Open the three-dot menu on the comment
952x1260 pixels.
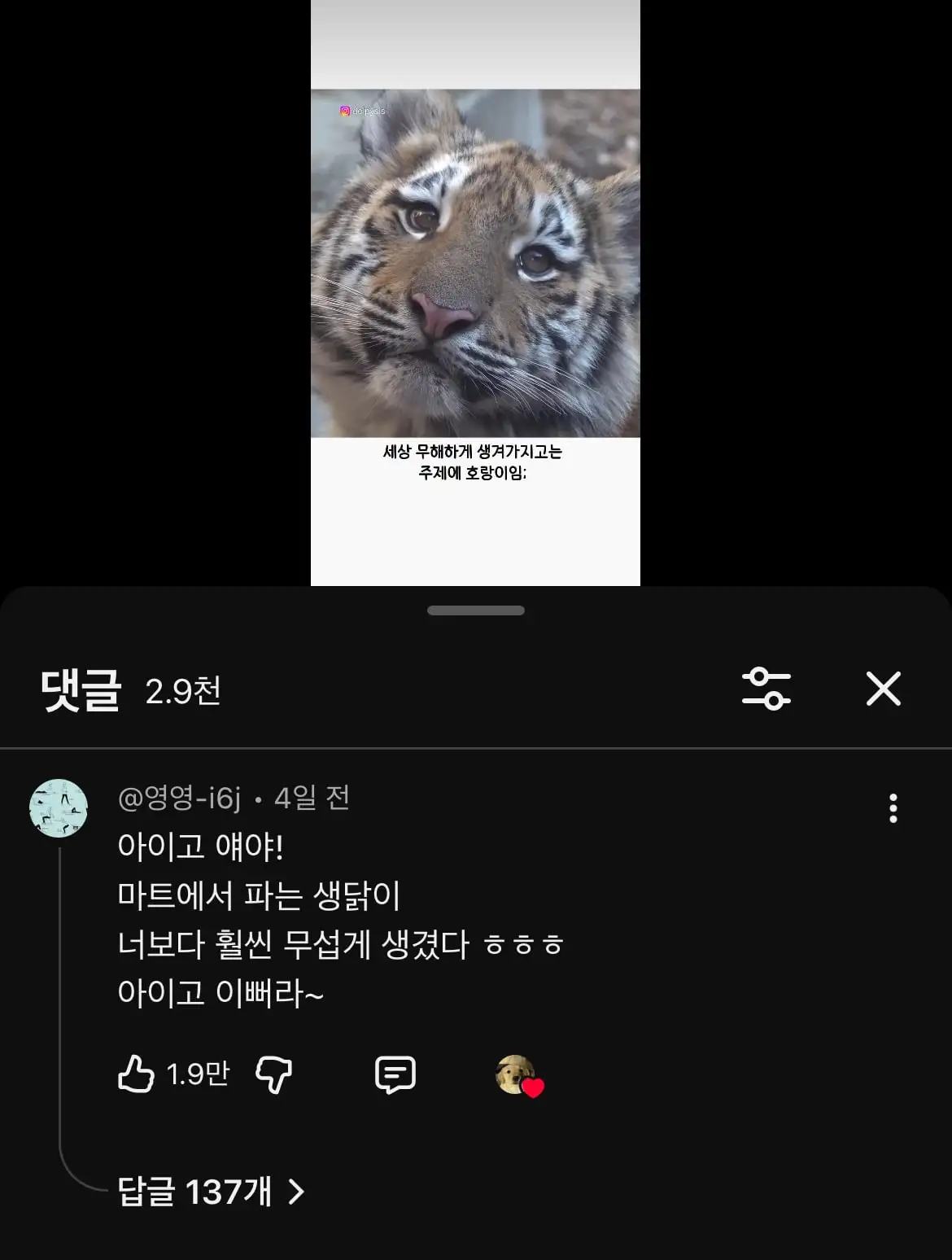pos(895,808)
